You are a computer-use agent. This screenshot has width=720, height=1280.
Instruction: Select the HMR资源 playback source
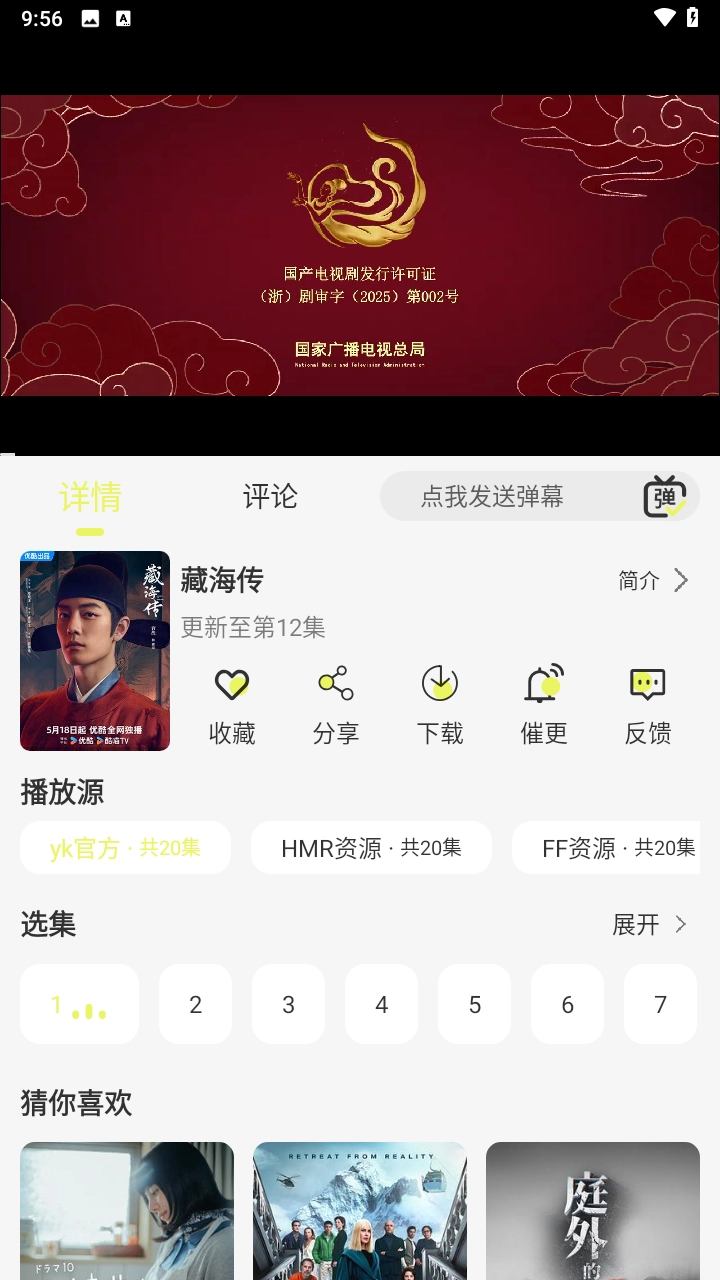(371, 848)
